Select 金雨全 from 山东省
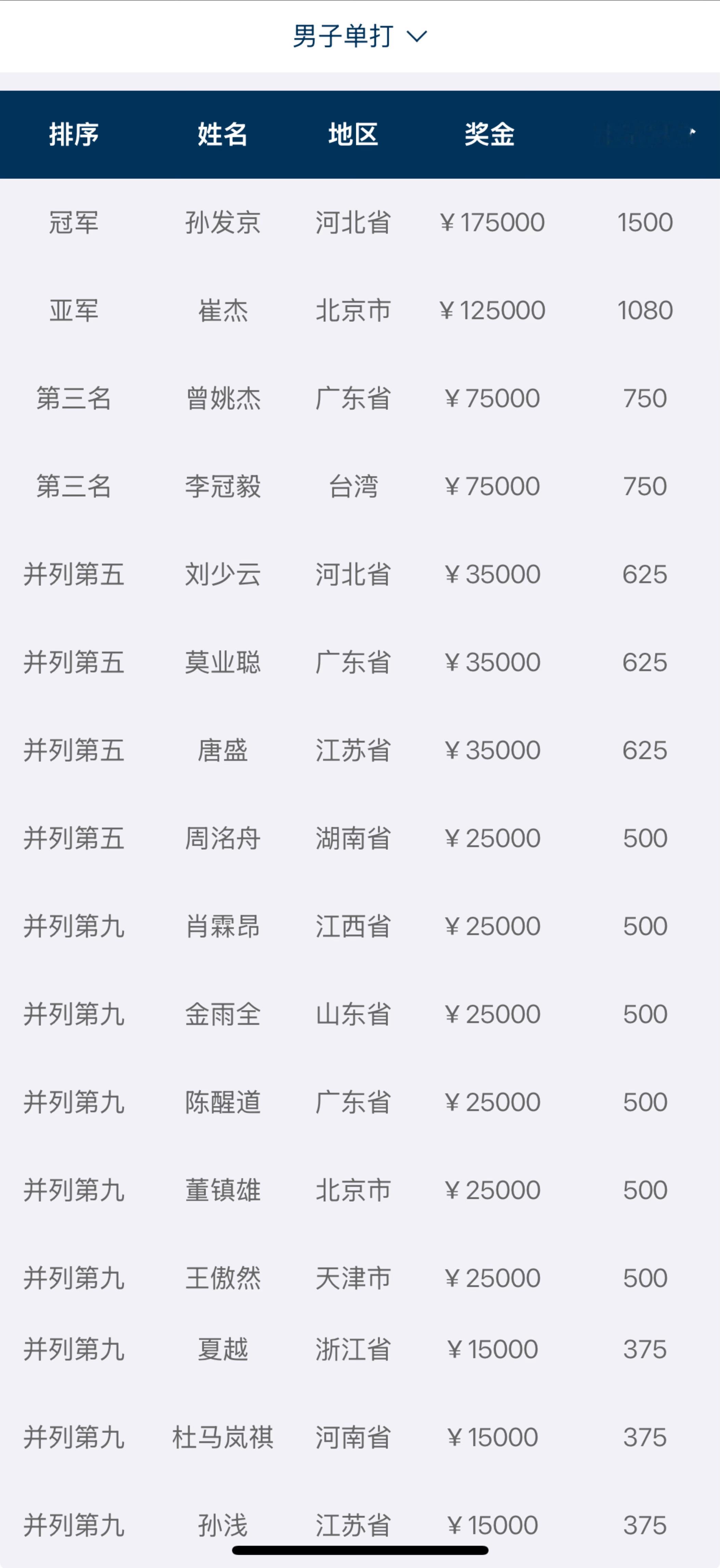This screenshot has height=1568, width=720. [x=222, y=1014]
